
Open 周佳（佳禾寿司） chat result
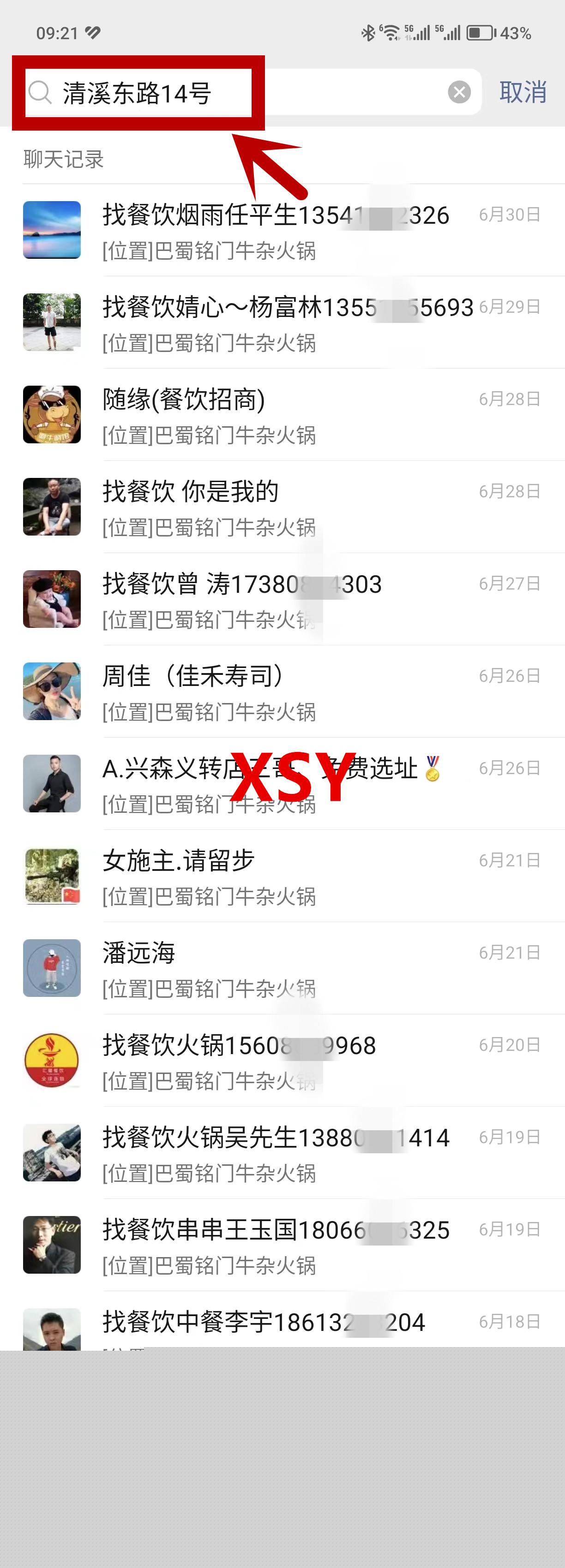(x=292, y=692)
